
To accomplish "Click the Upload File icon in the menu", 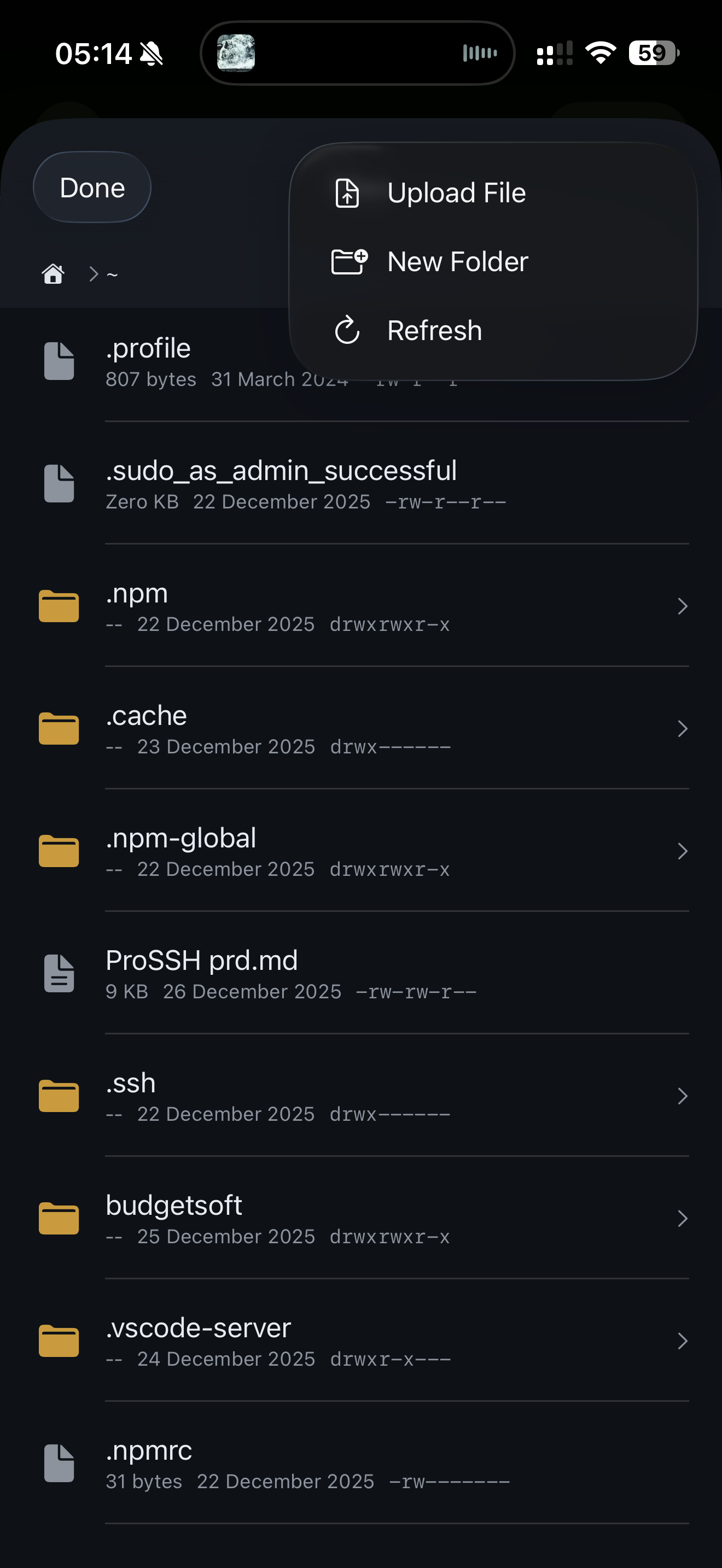I will (x=346, y=194).
